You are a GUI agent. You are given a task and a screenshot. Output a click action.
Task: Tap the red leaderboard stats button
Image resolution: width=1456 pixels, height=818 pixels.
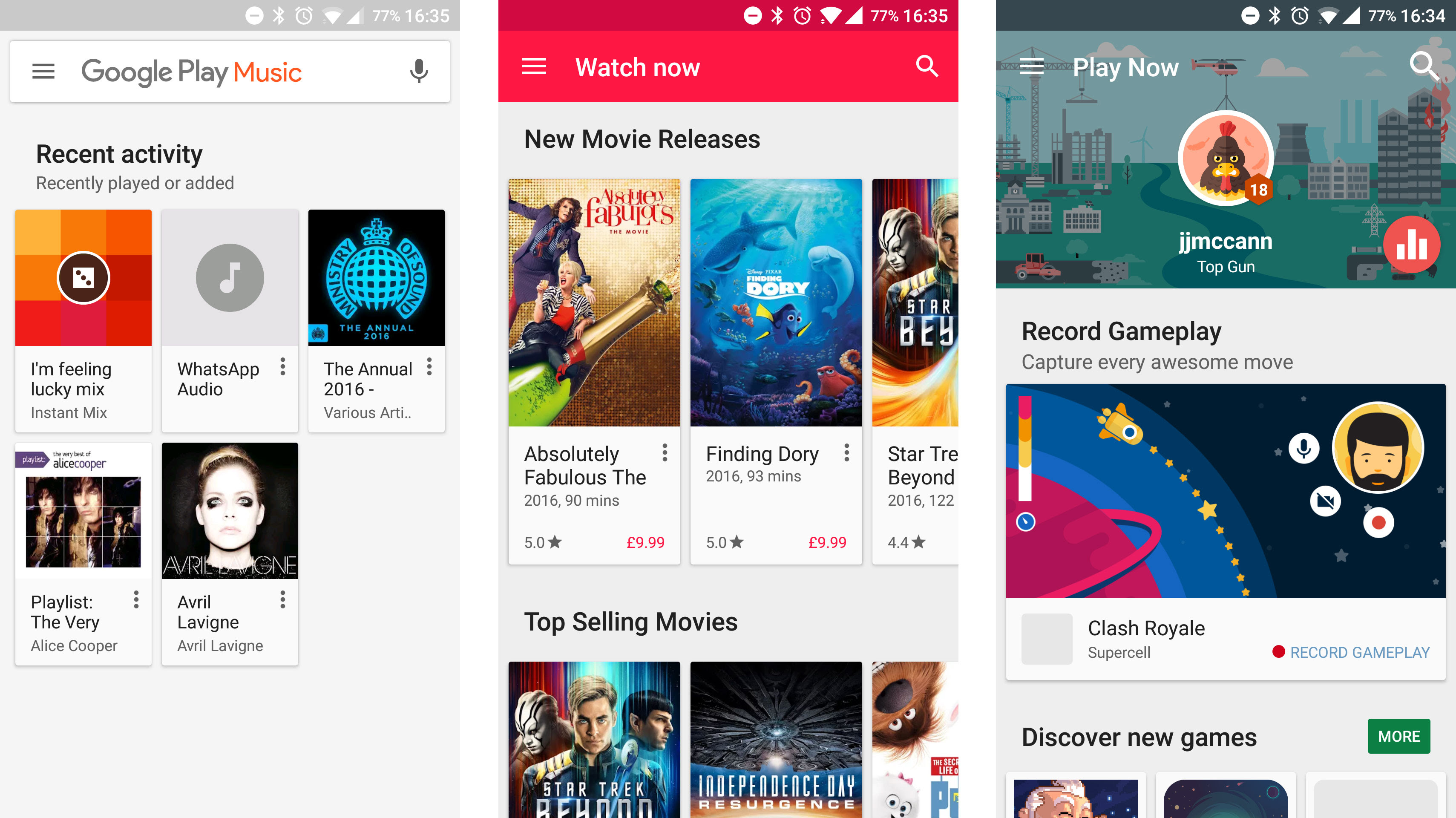click(x=1411, y=245)
